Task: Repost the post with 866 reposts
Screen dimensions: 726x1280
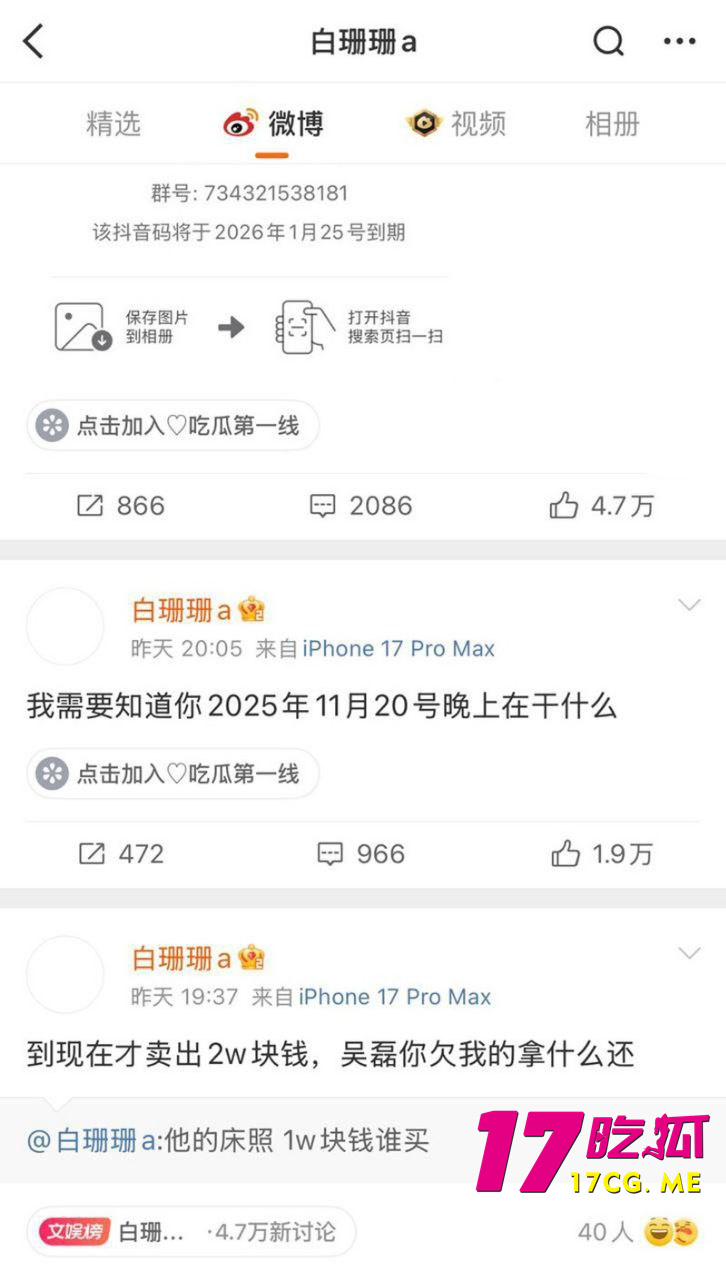Action: coord(120,506)
